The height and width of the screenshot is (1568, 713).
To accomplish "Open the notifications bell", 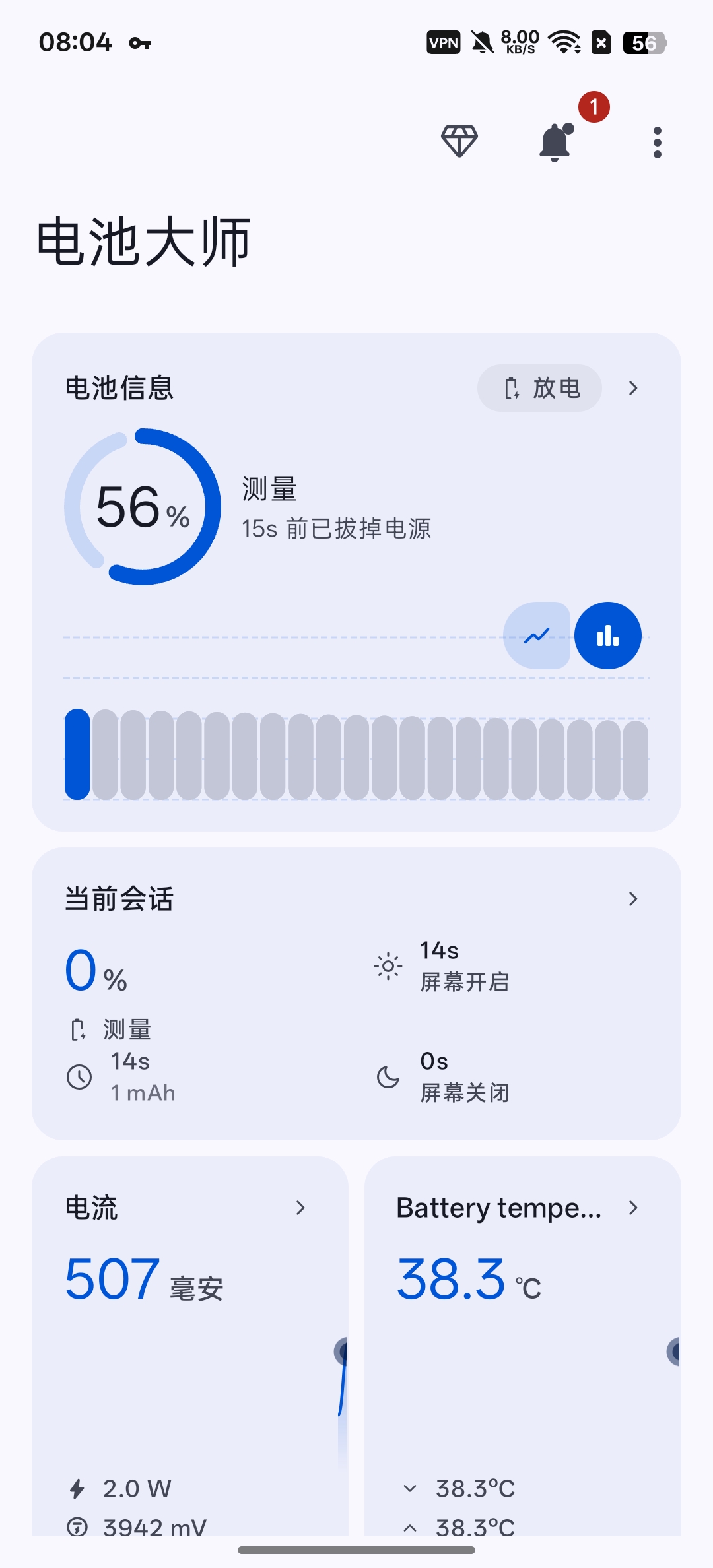I will pos(556,142).
